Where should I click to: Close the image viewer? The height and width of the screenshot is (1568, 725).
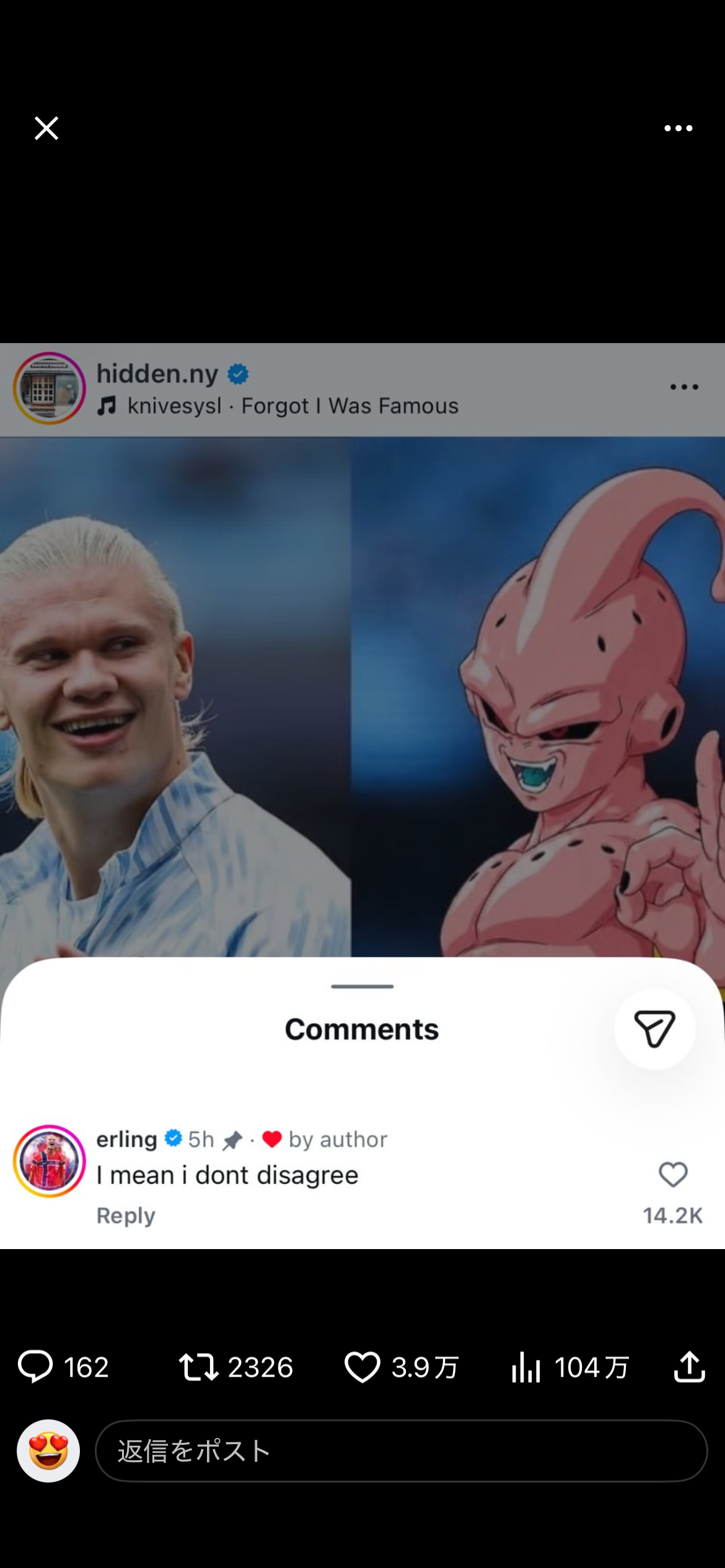[46, 128]
